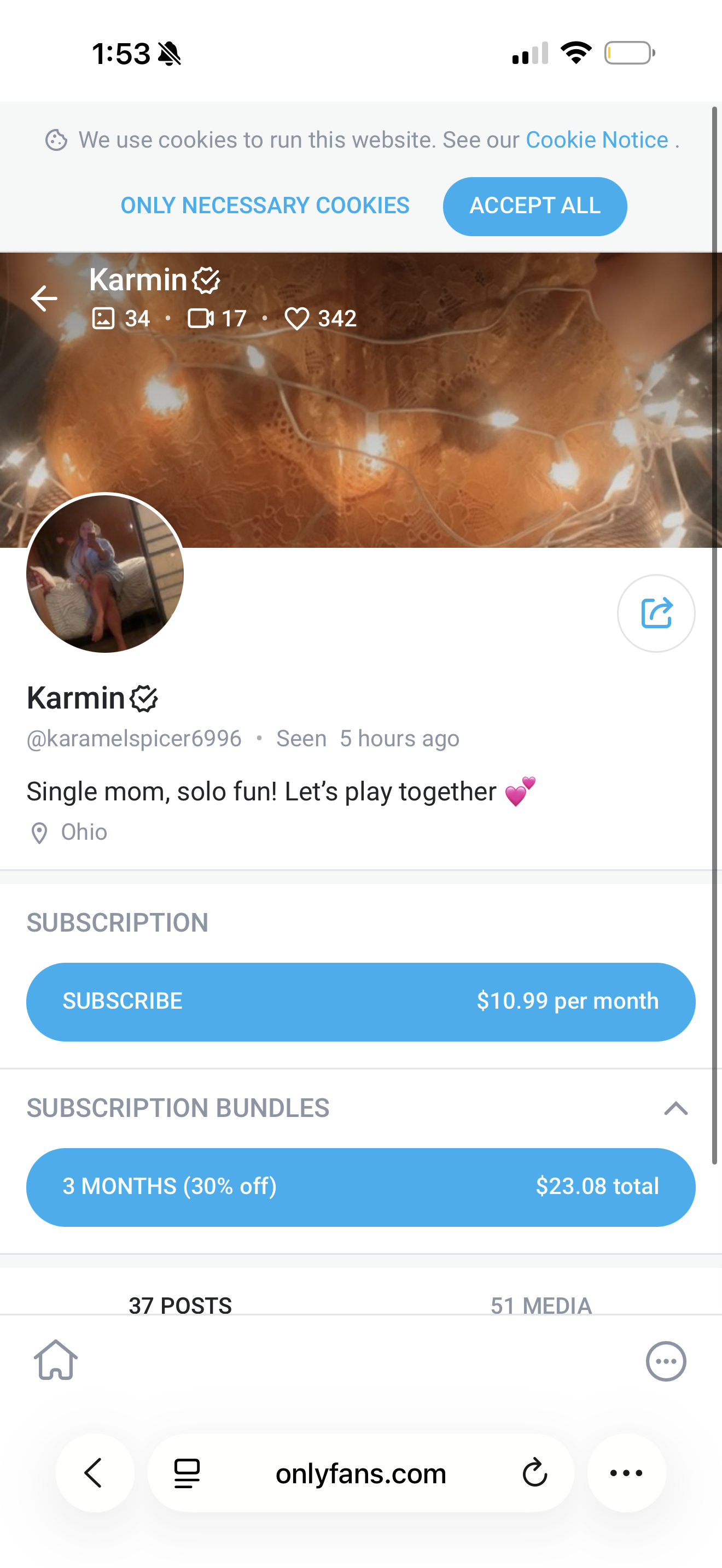722x1568 pixels.
Task: Go back in the browser
Action: click(x=95, y=1472)
